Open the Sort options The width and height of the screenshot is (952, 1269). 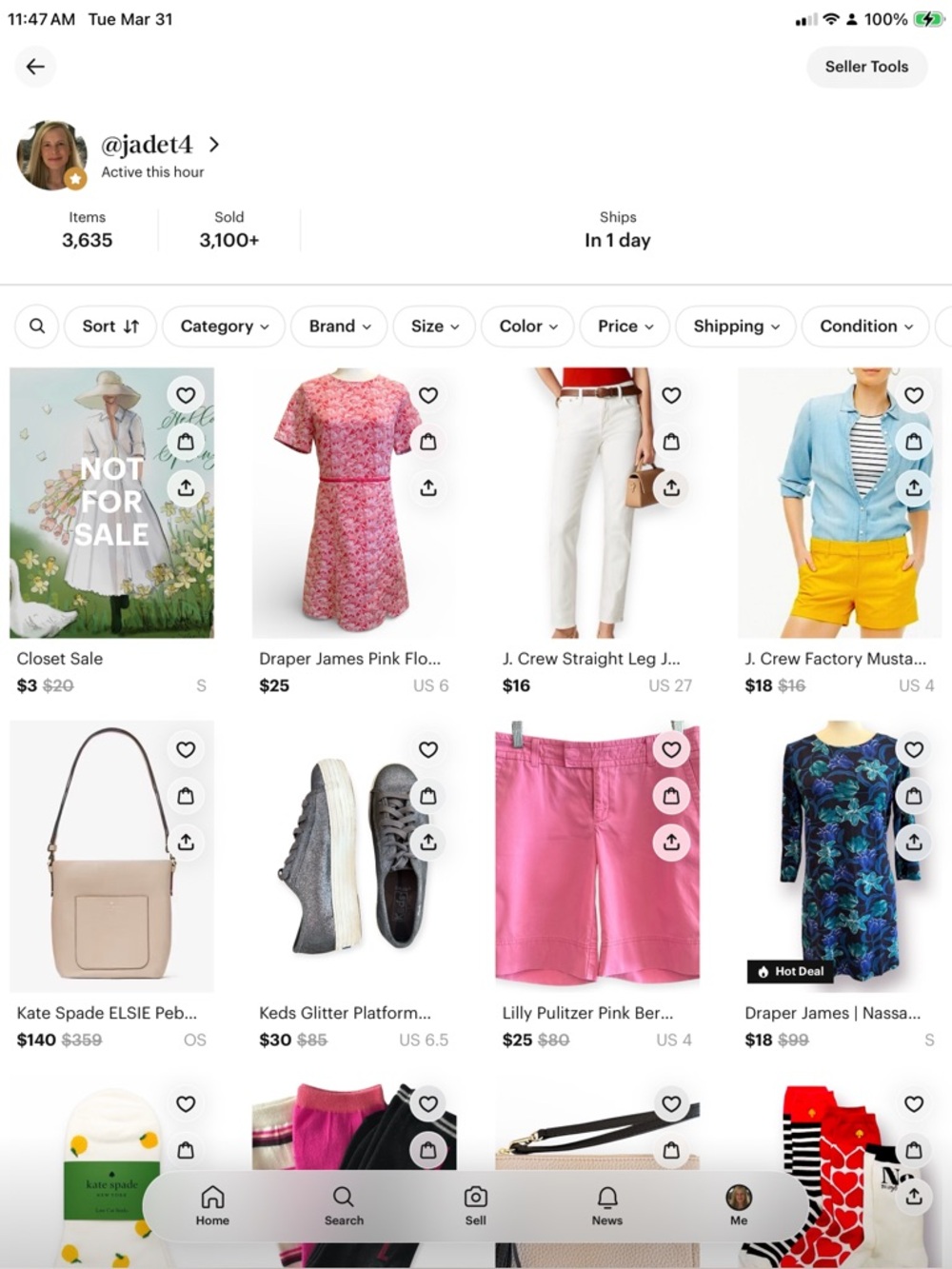(110, 326)
